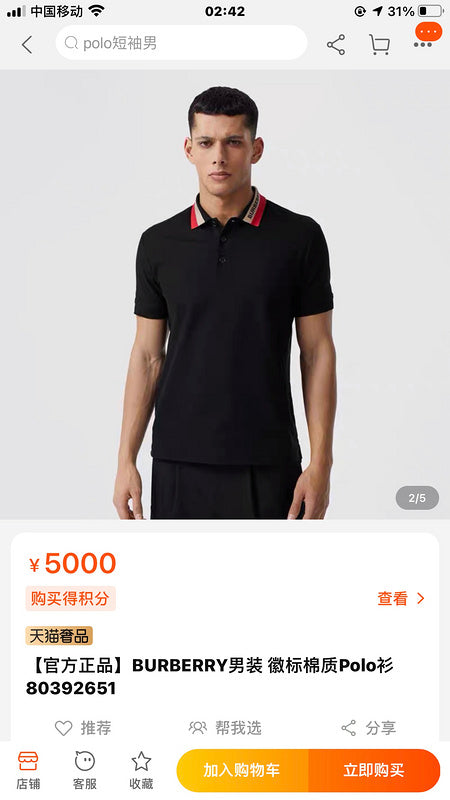Image resolution: width=450 pixels, height=800 pixels.
Task: Tap 分享 below the product title
Action: point(368,728)
